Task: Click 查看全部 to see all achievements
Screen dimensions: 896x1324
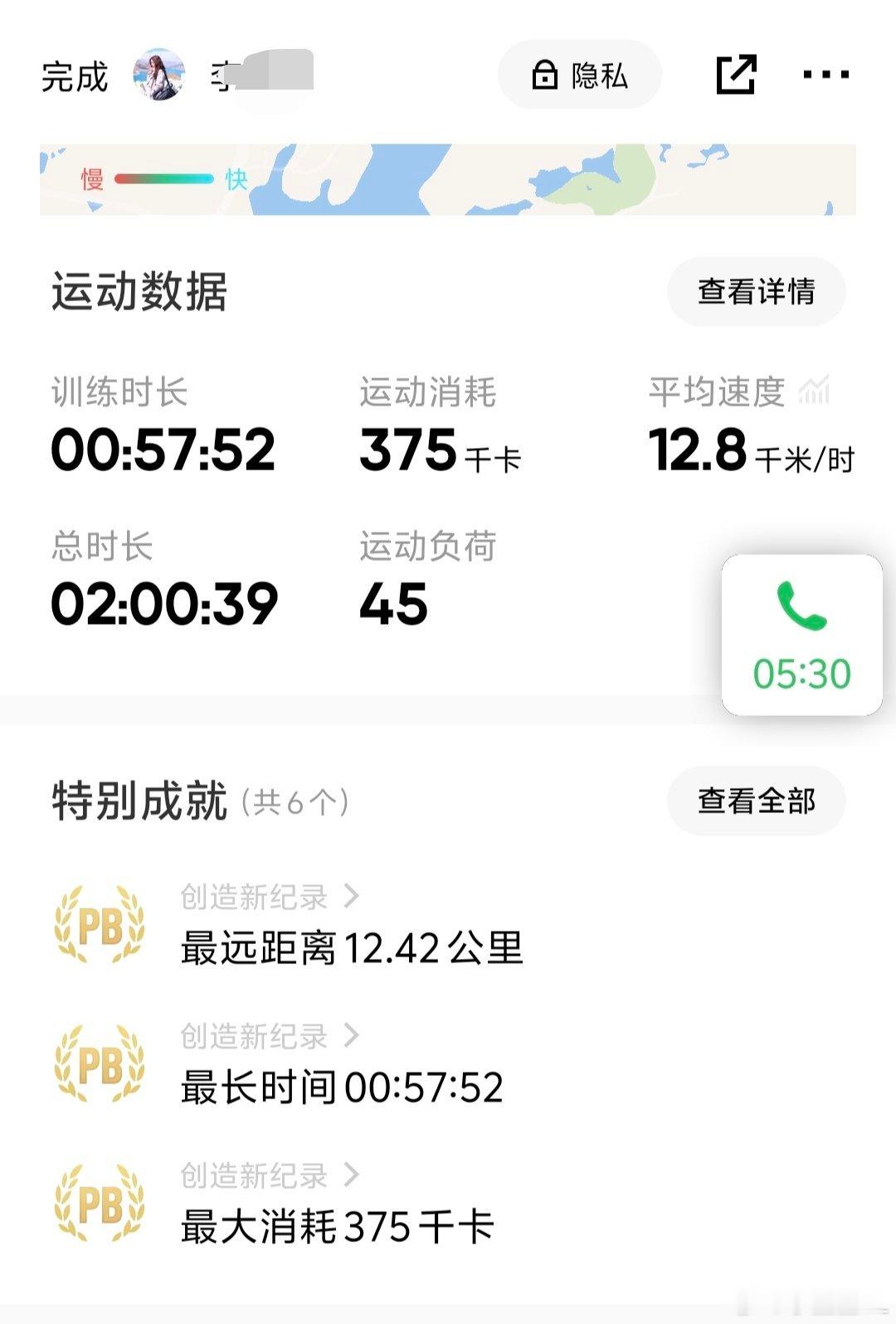Action: coord(755,802)
